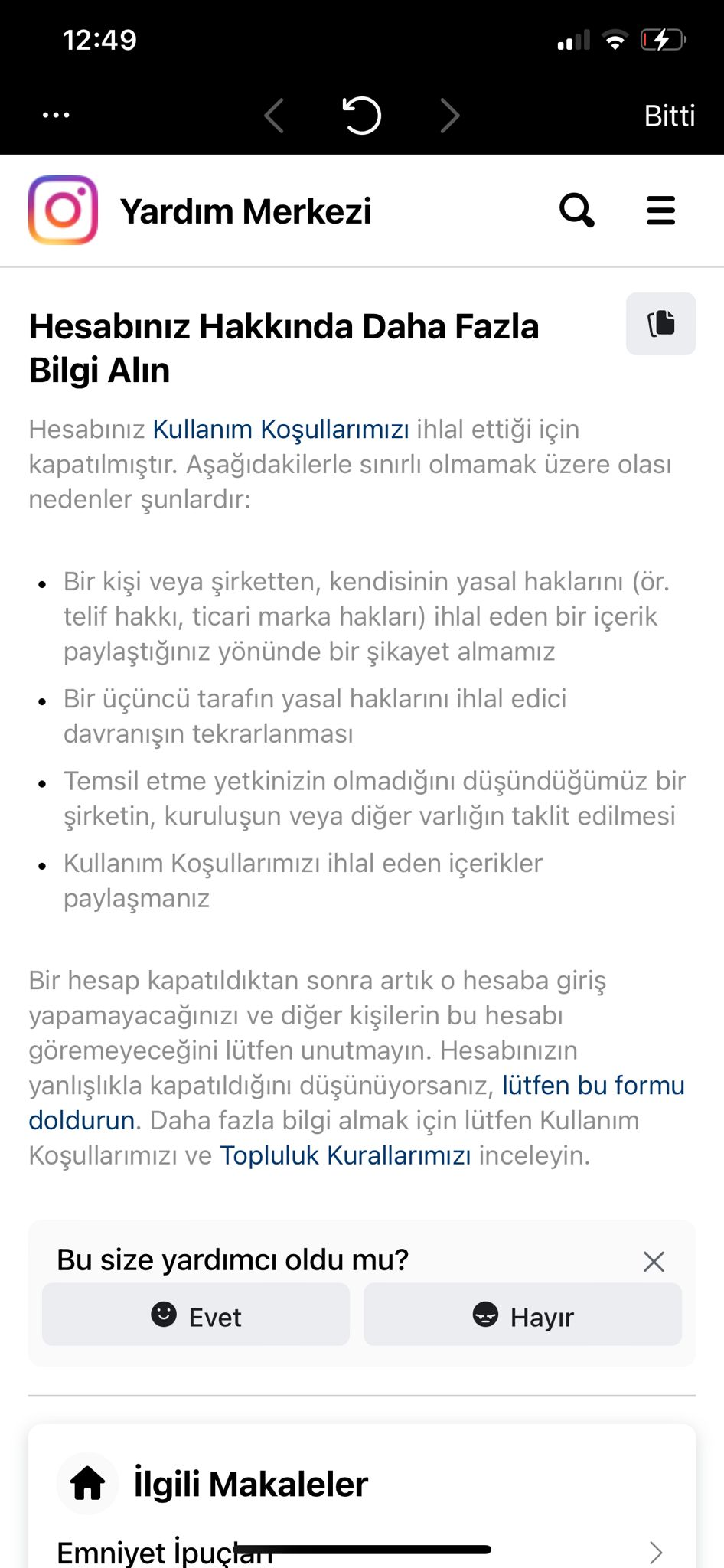The width and height of the screenshot is (724, 1568).
Task: Search the Yardım Merkezi
Action: 577,211
